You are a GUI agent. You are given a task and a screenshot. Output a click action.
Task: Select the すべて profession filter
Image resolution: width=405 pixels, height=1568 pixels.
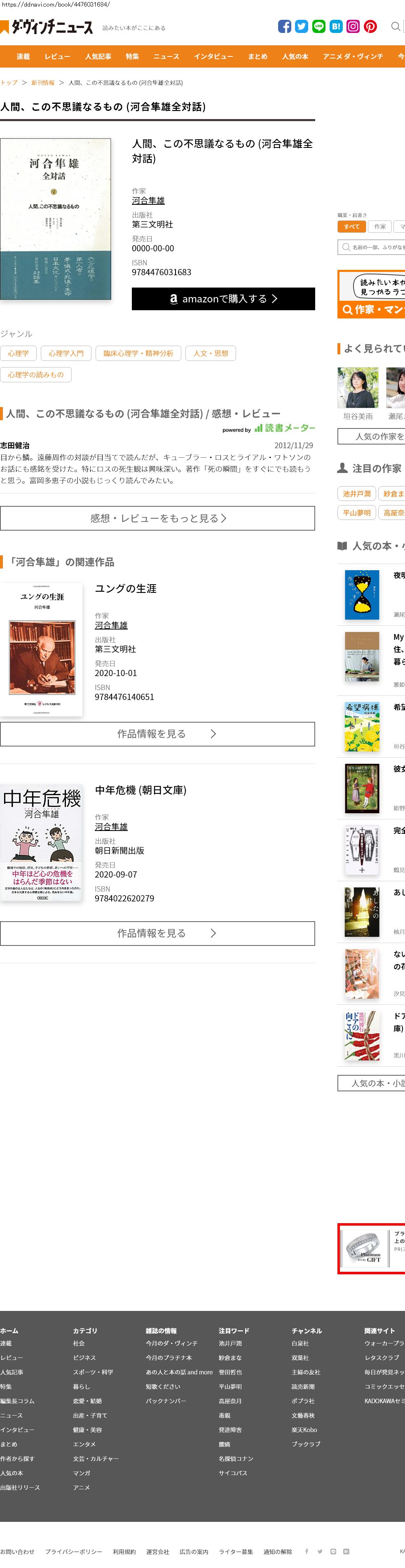click(x=351, y=227)
